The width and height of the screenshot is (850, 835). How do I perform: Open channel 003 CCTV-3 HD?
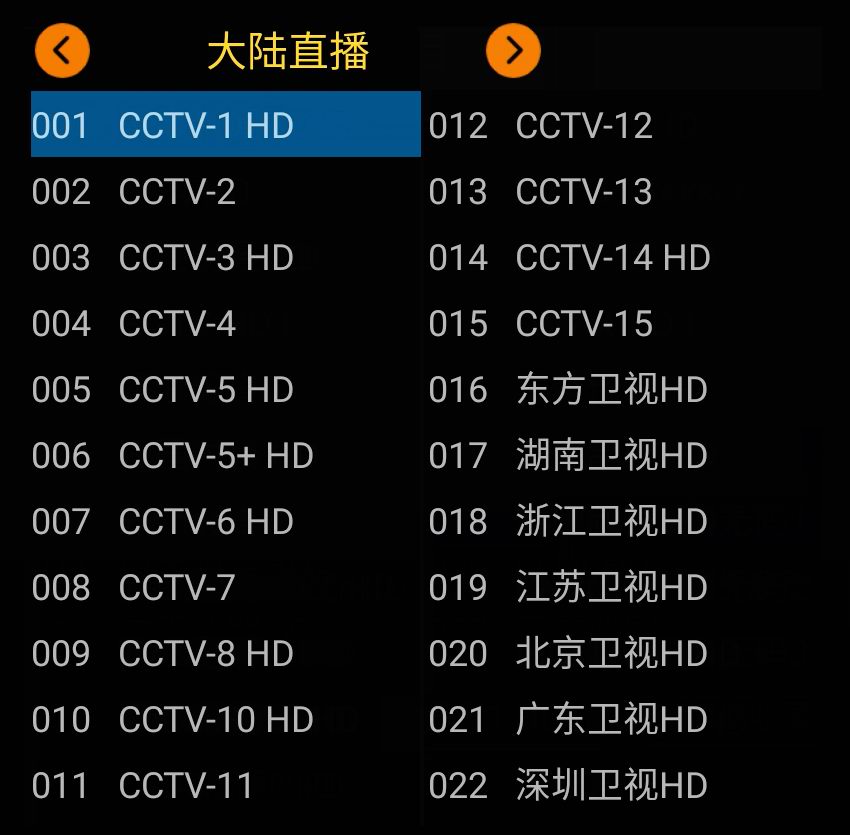[225, 258]
